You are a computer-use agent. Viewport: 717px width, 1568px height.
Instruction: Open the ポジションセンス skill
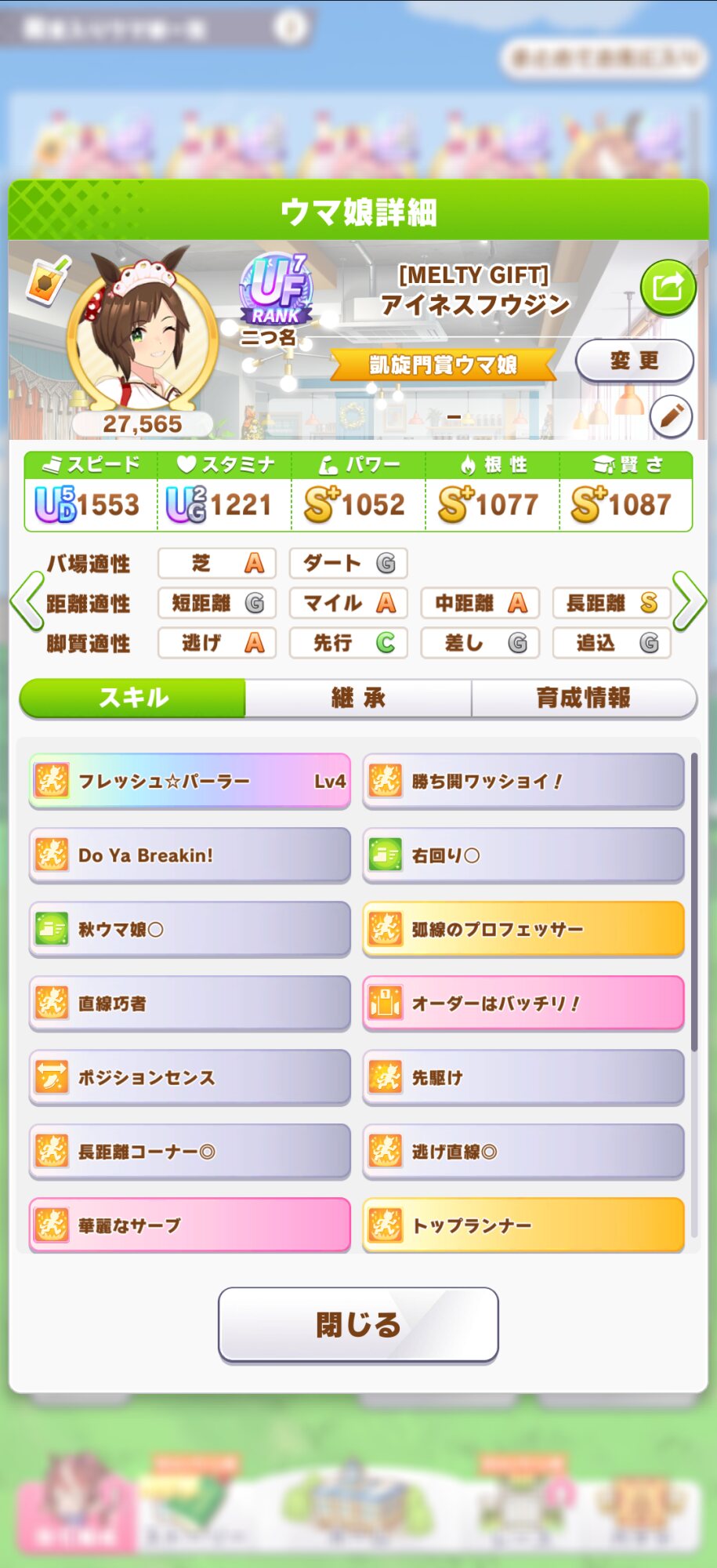point(190,1077)
